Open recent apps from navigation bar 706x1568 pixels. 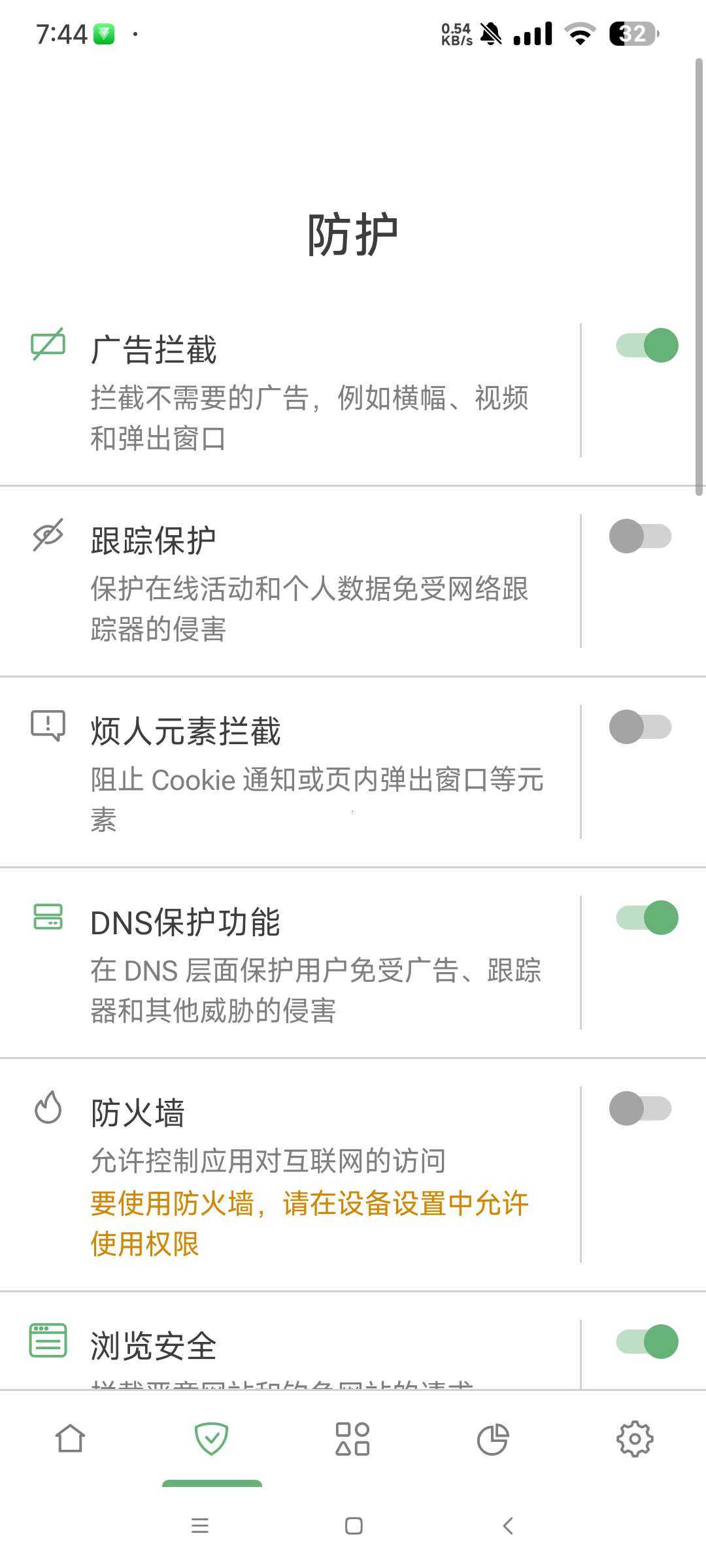199,1526
